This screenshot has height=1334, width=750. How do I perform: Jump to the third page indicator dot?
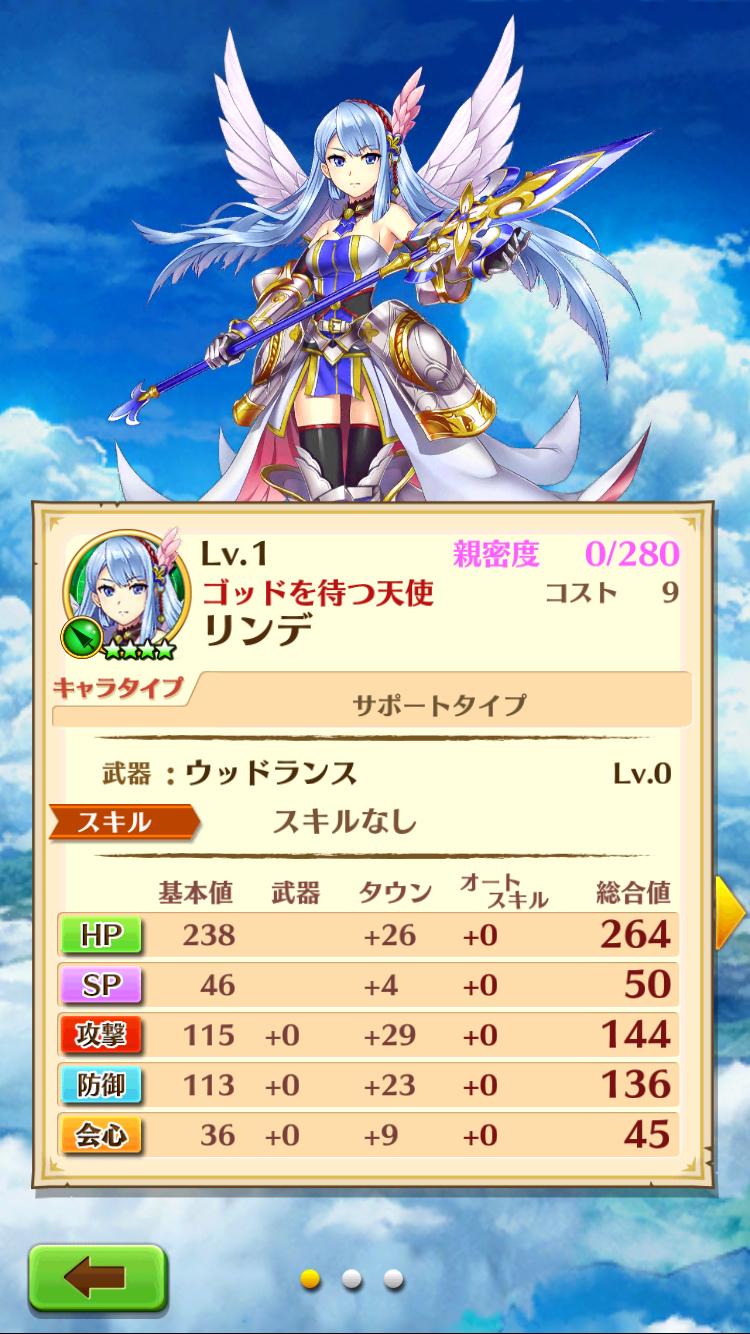[x=393, y=1278]
